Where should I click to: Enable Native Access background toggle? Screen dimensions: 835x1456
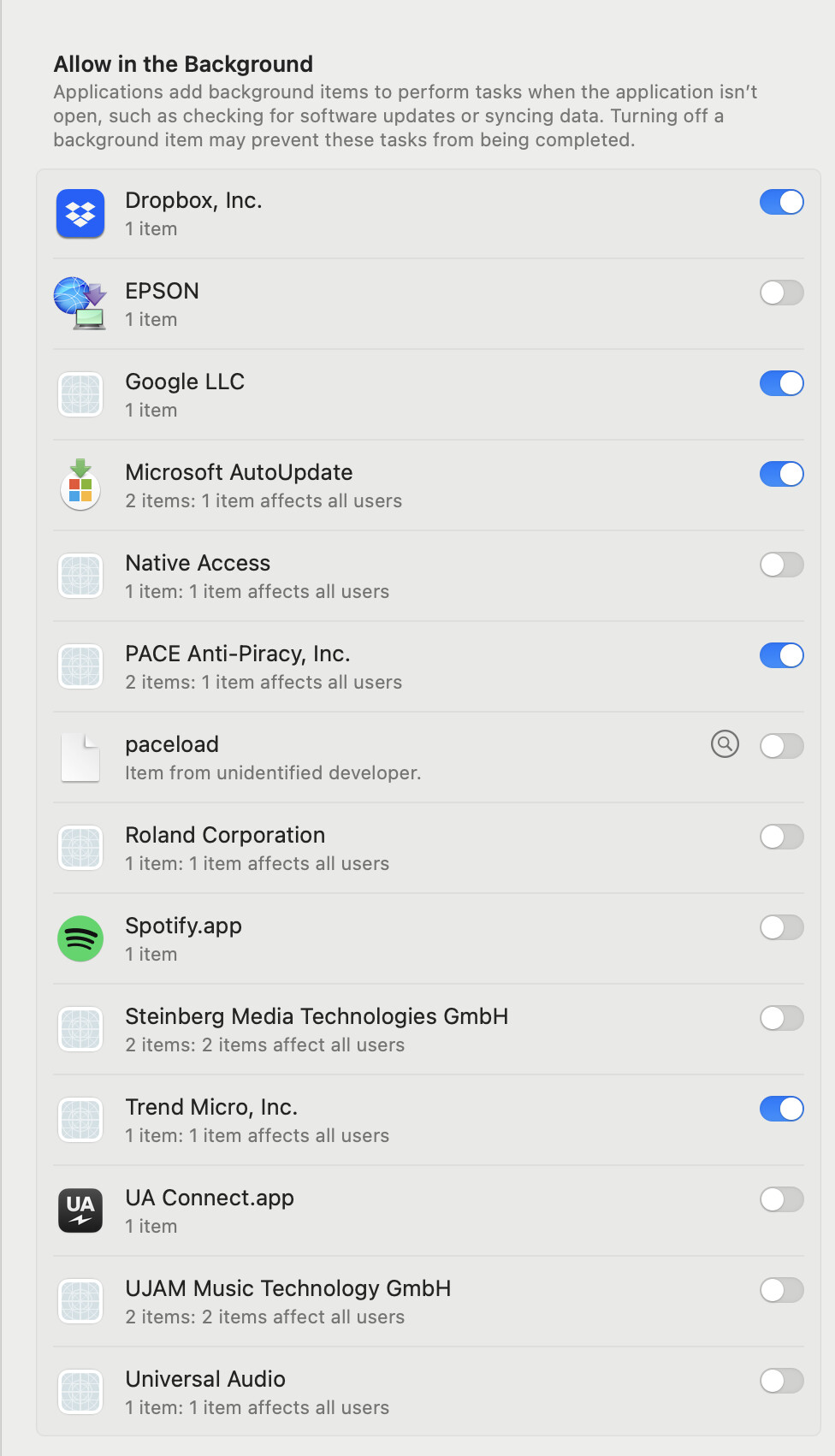(781, 565)
